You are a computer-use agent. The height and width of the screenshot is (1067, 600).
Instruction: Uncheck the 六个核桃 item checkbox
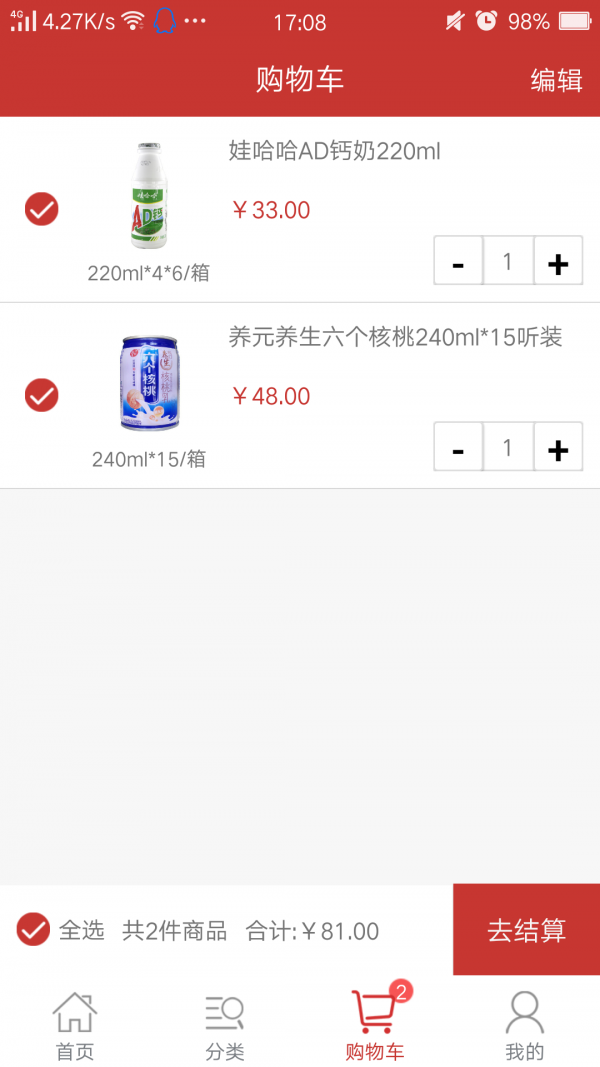[41, 395]
